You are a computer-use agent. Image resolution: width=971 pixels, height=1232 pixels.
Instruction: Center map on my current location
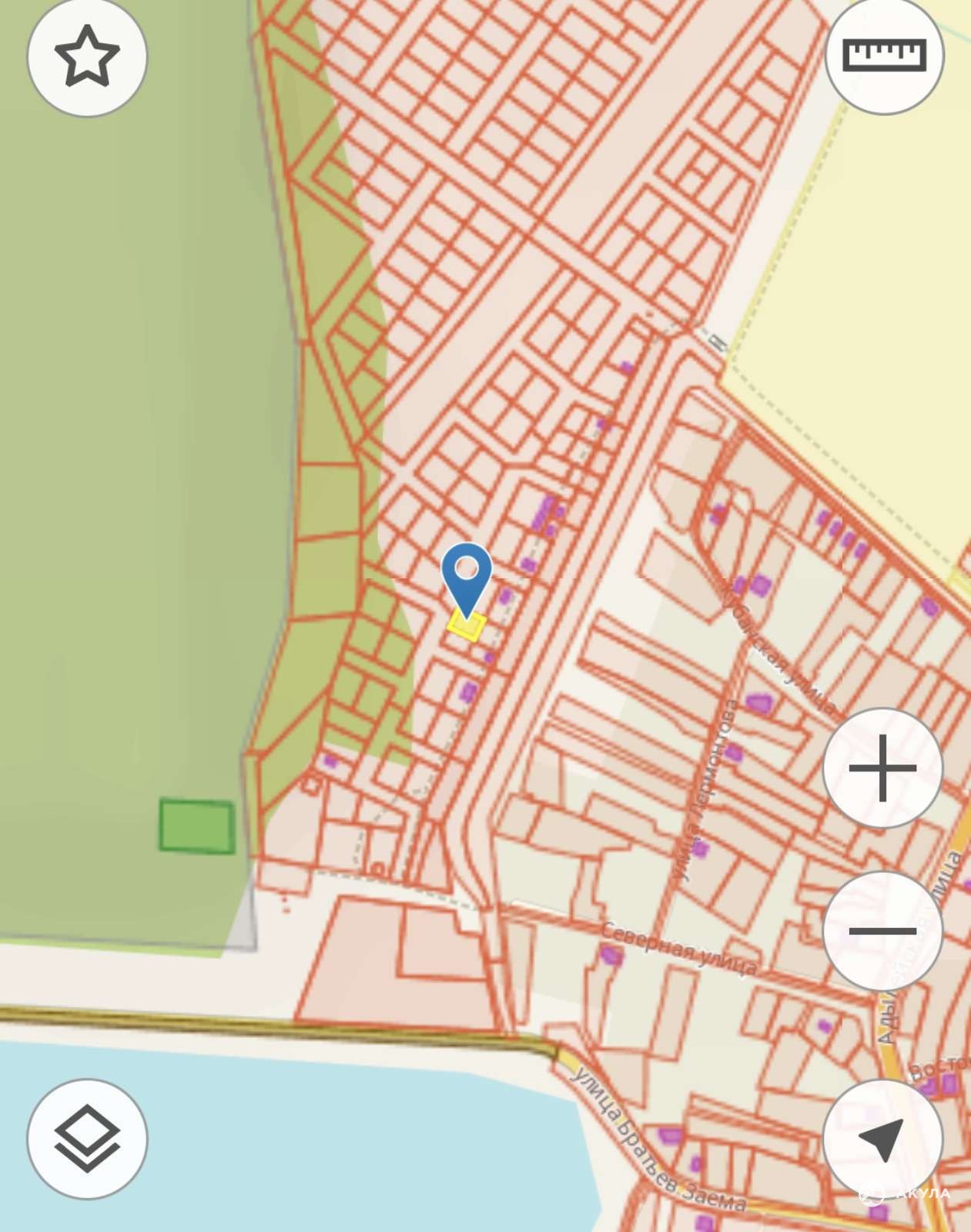point(882,1138)
